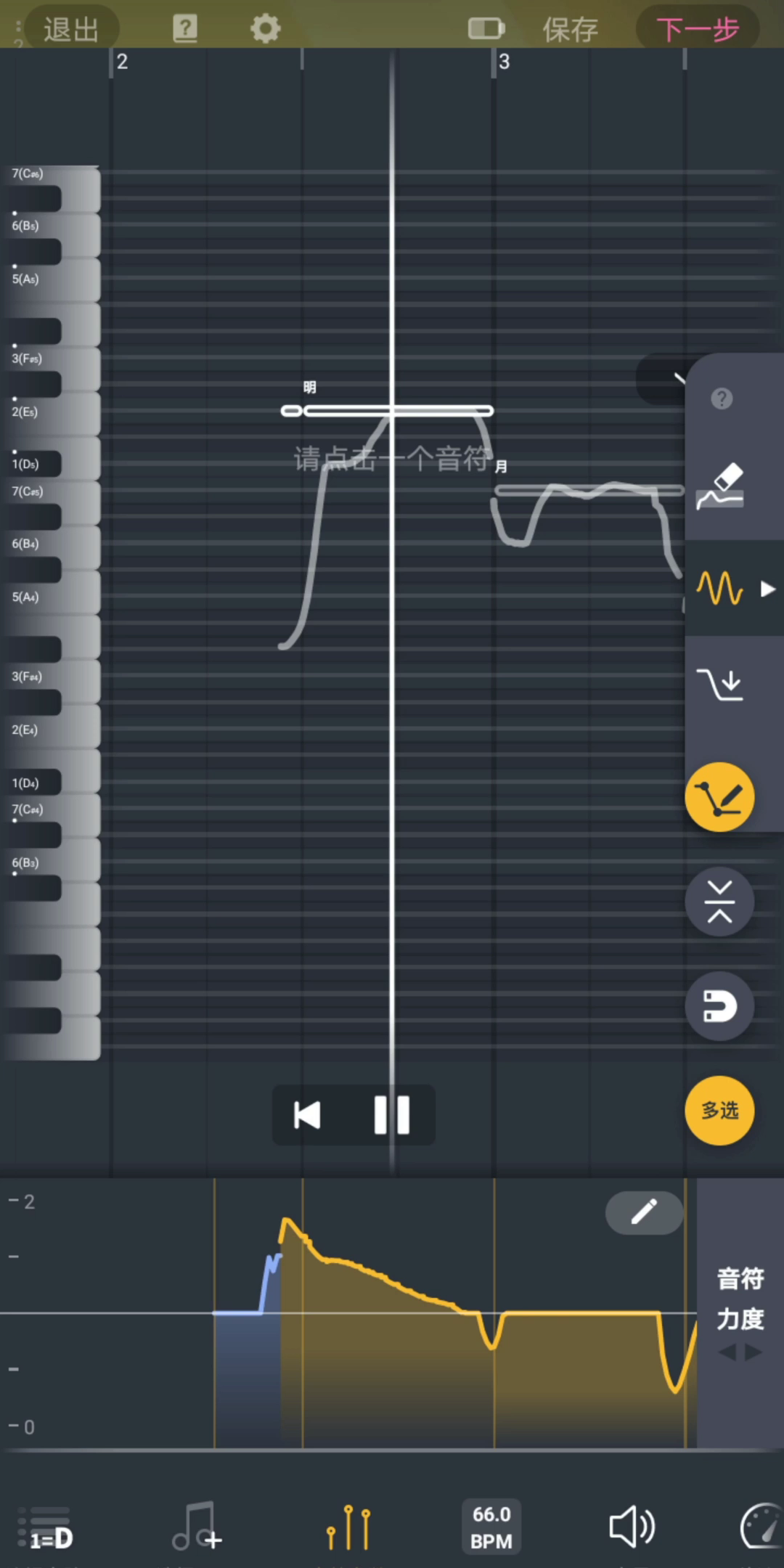784x1568 pixels.
Task: Enable 多选 multi-select mode
Action: 719,1110
